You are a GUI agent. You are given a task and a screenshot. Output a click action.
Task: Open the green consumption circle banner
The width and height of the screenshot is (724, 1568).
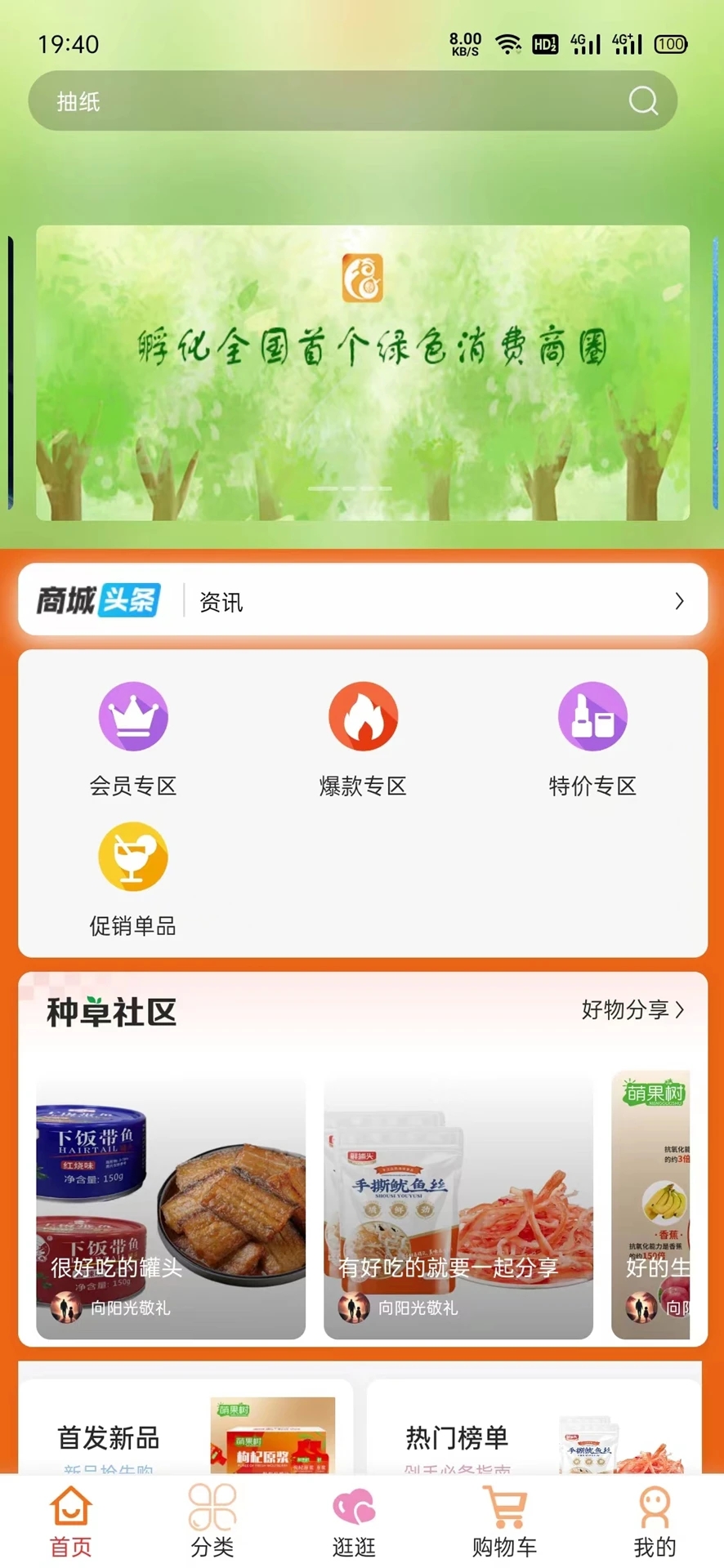[x=363, y=372]
